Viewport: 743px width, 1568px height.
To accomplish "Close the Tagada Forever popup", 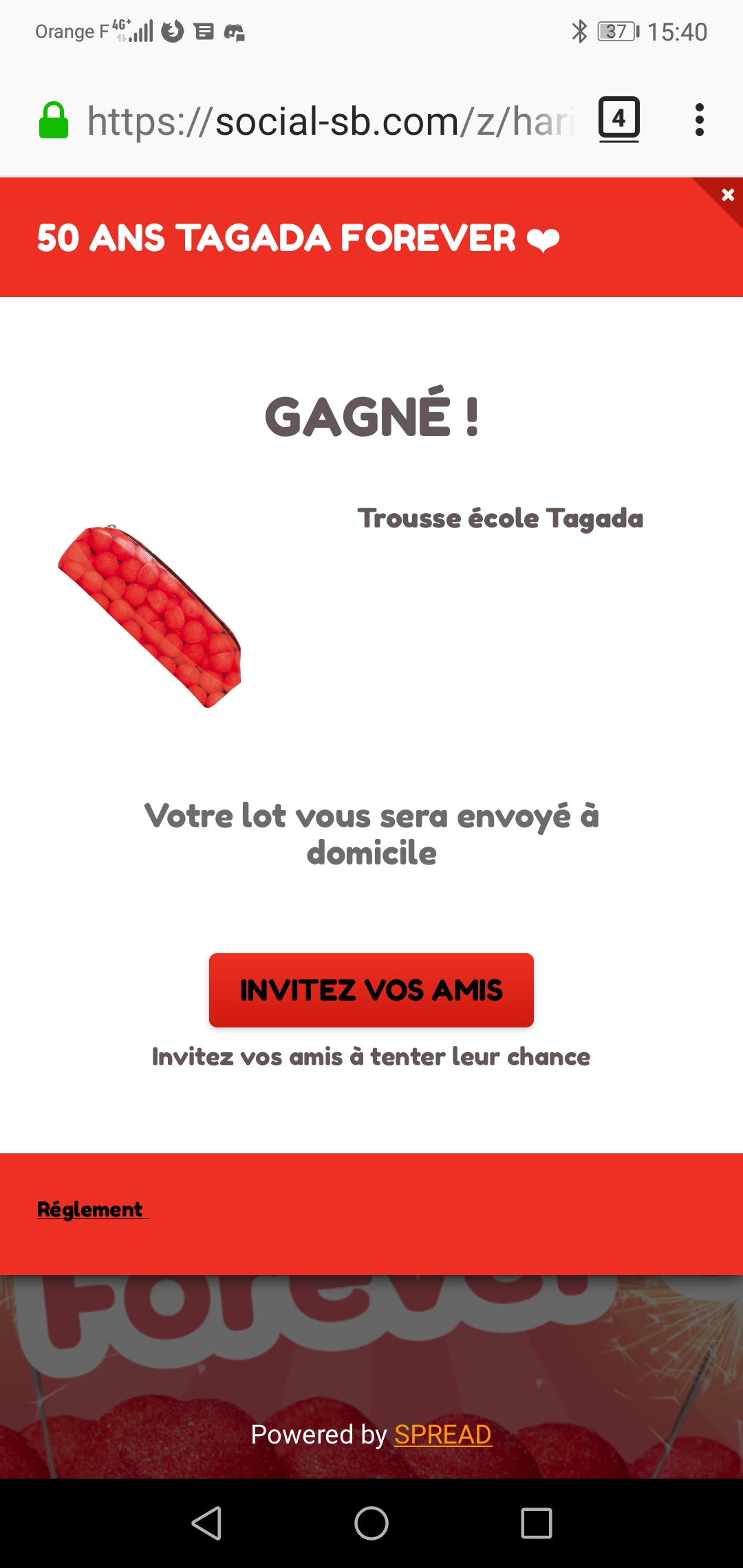I will coord(727,195).
